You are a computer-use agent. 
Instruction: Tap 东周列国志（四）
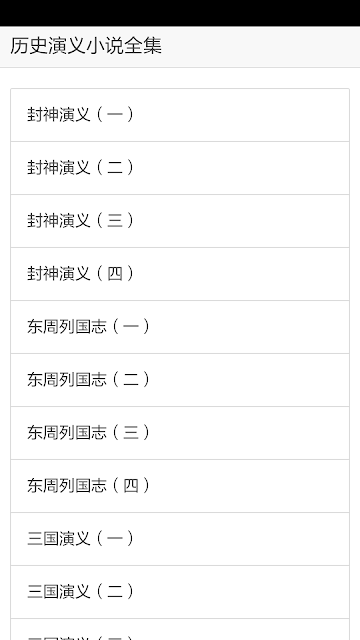pyautogui.click(x=180, y=486)
